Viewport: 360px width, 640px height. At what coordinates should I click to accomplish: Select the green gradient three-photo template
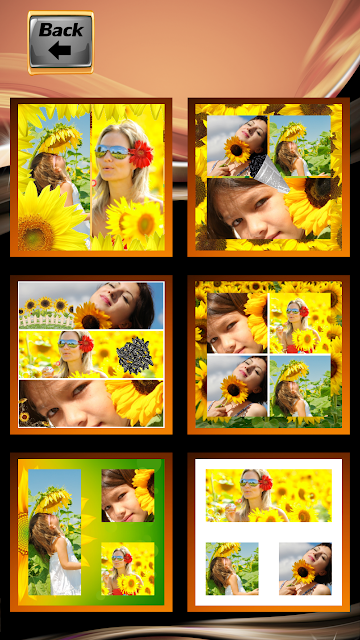click(91, 532)
